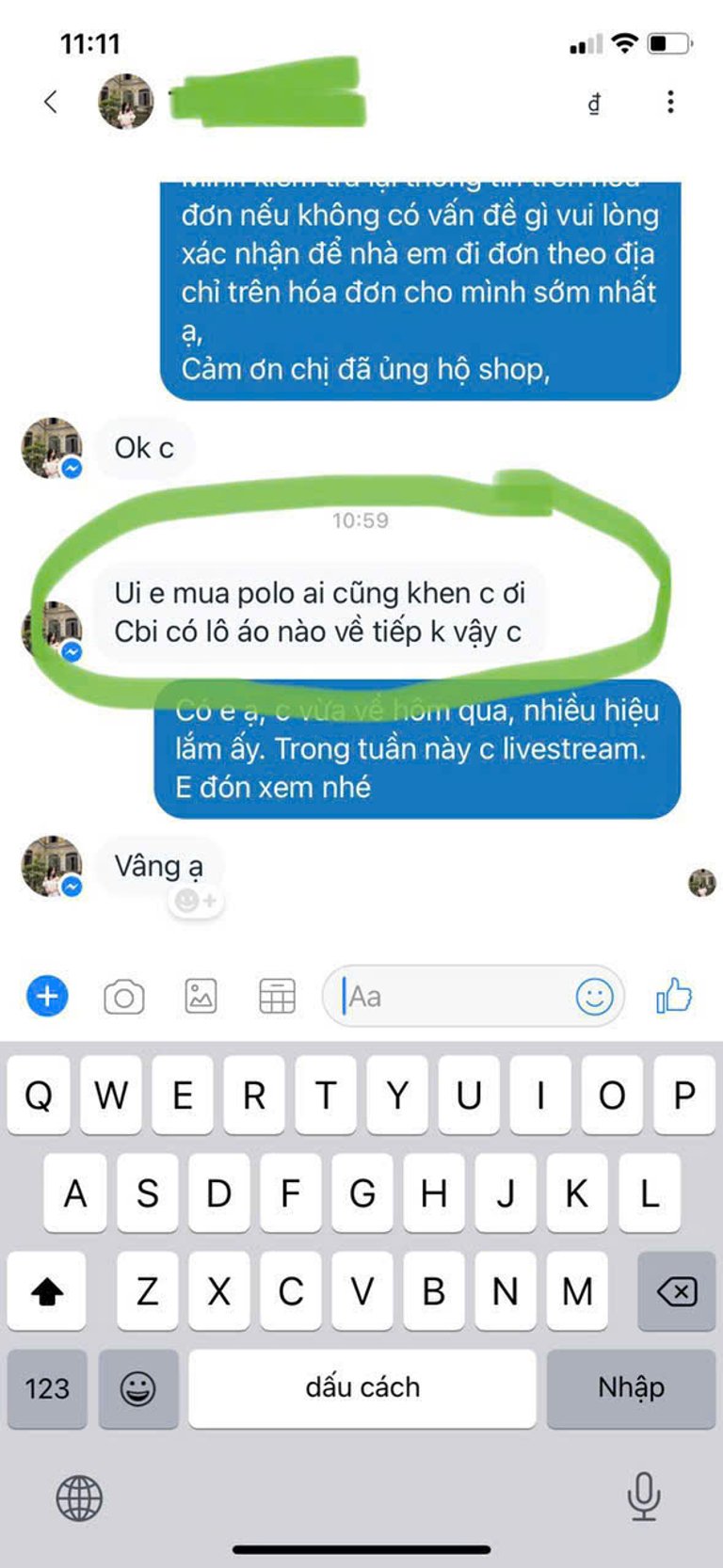This screenshot has height=1568, width=723.
Task: Open the blue plus attachment menu
Action: (x=47, y=996)
